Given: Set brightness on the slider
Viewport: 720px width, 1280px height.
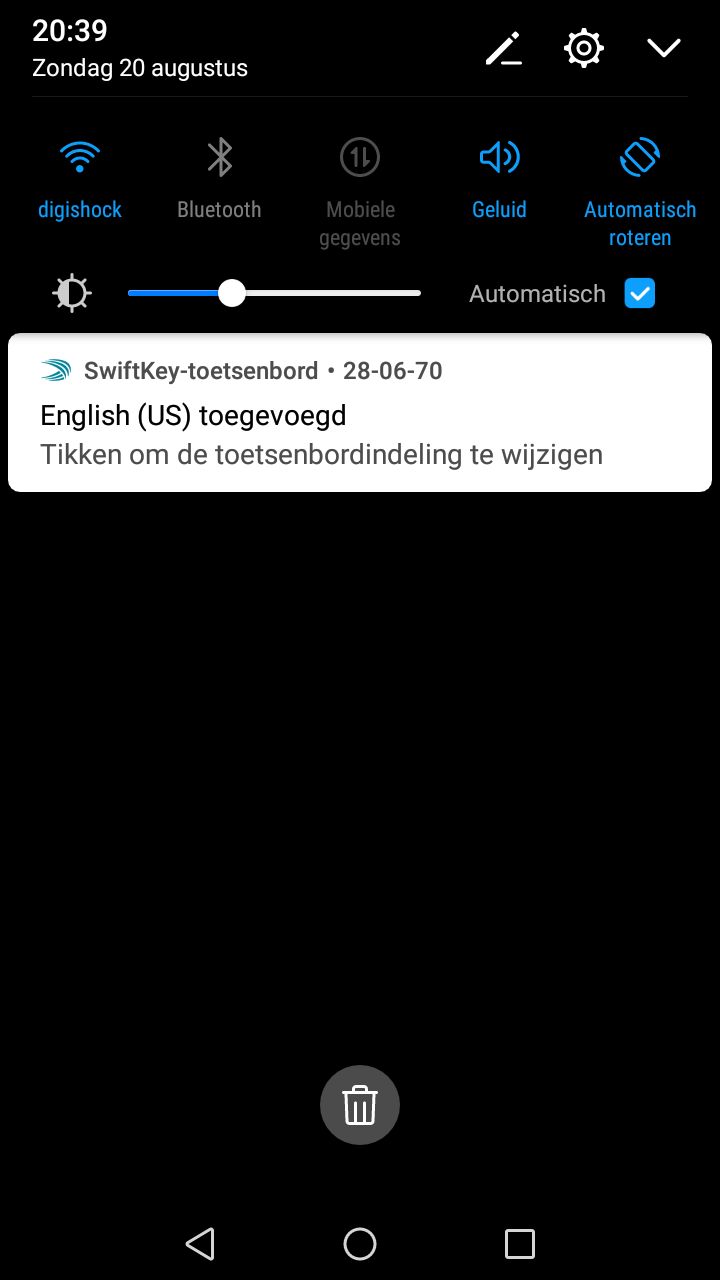Looking at the screenshot, I should (x=274, y=293).
